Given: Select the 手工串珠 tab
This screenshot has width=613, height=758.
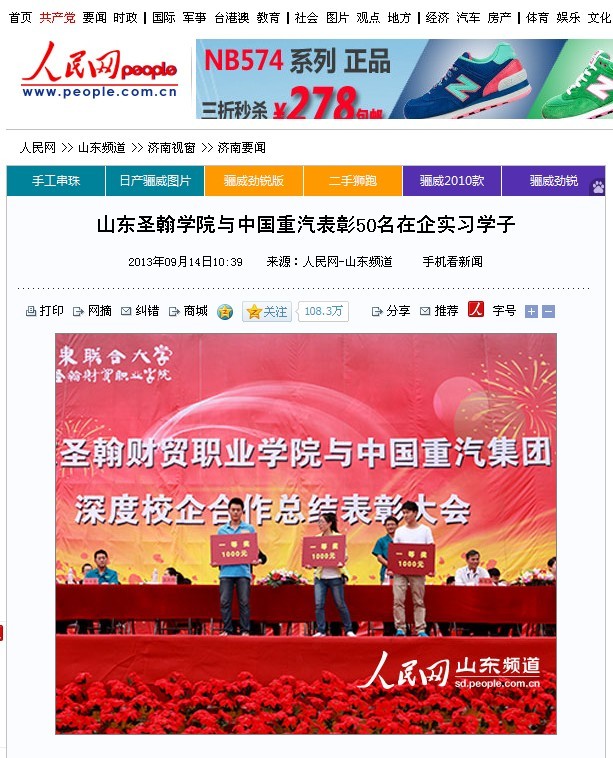Looking at the screenshot, I should pyautogui.click(x=55, y=181).
